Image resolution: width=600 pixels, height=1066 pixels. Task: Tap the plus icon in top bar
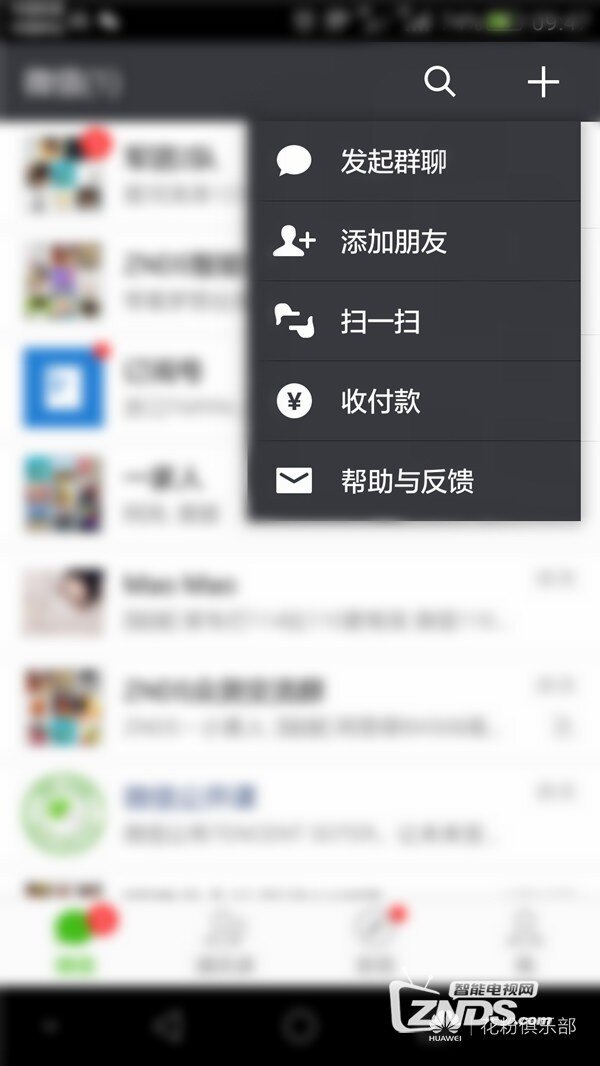coord(543,81)
